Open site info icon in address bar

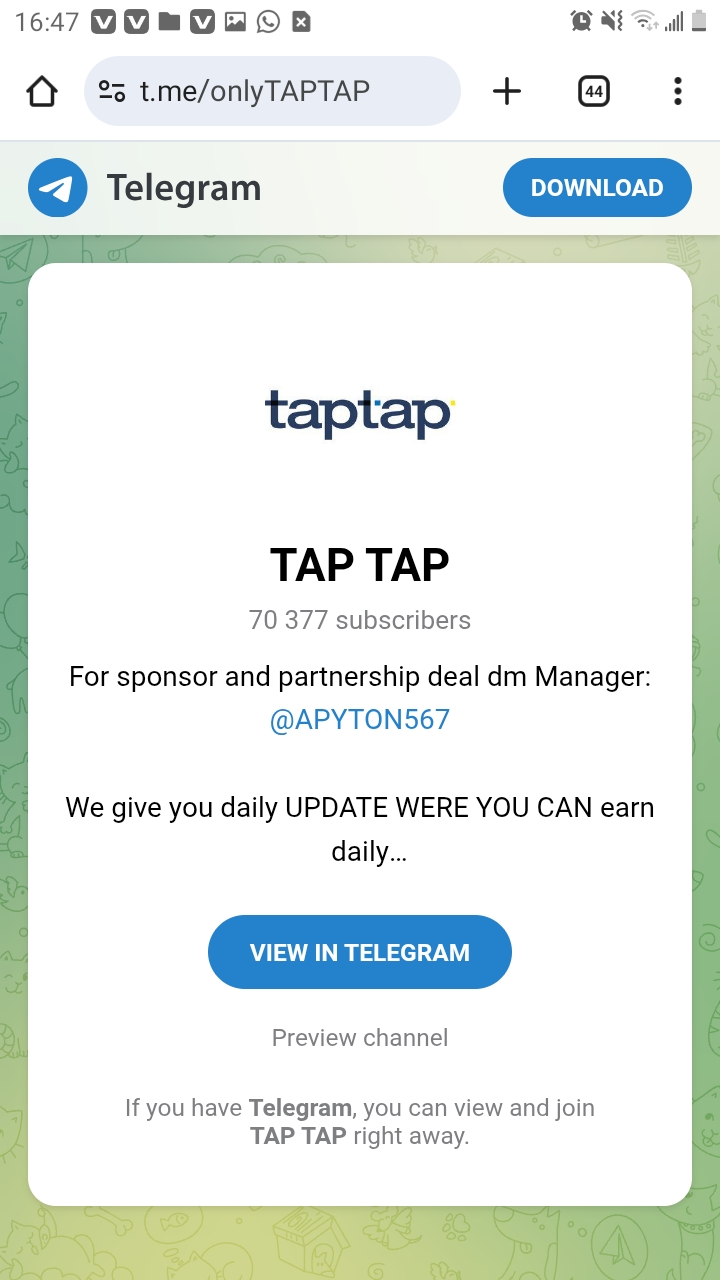coord(112,92)
